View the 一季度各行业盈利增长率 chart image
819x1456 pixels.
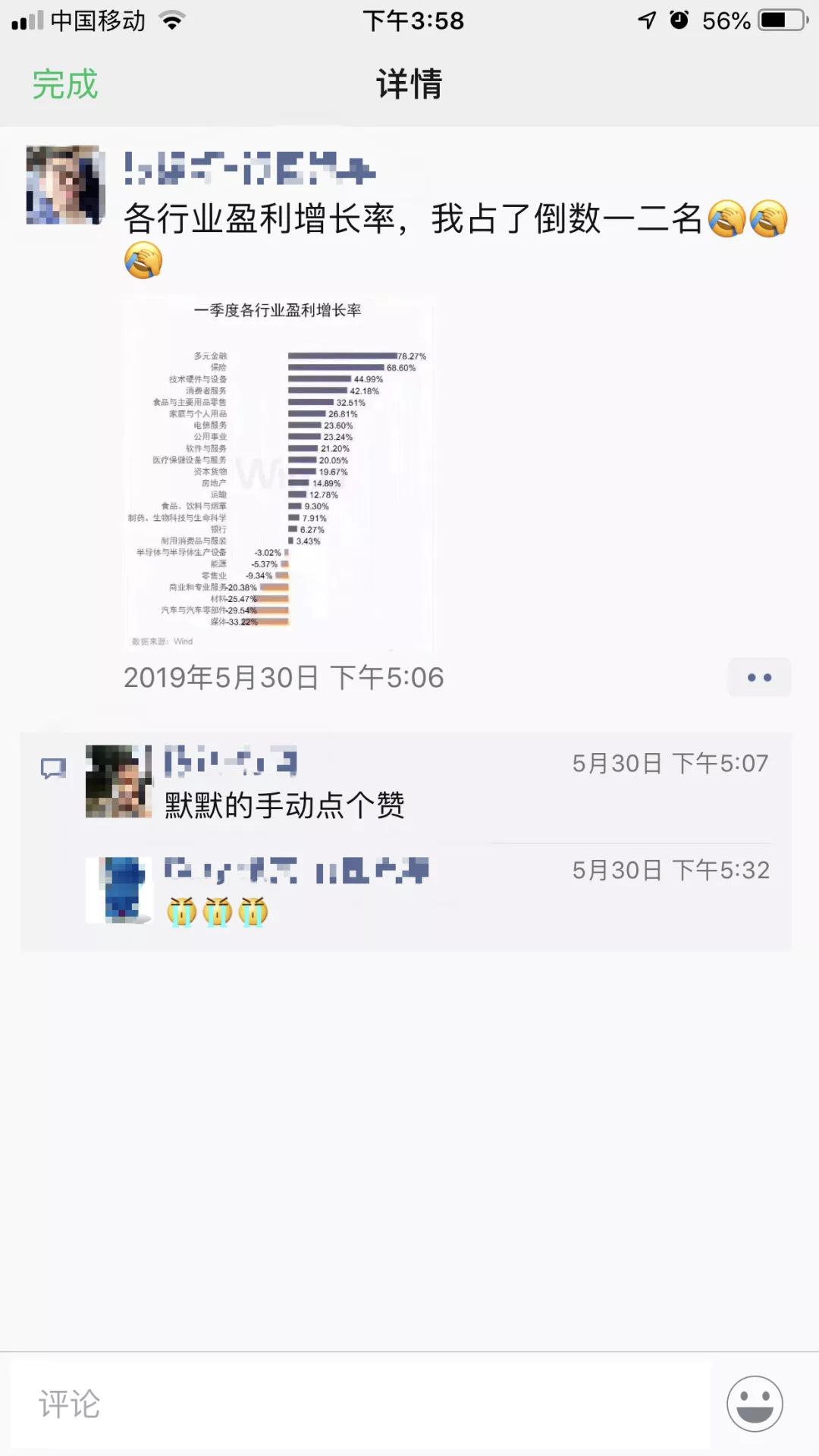(x=279, y=472)
